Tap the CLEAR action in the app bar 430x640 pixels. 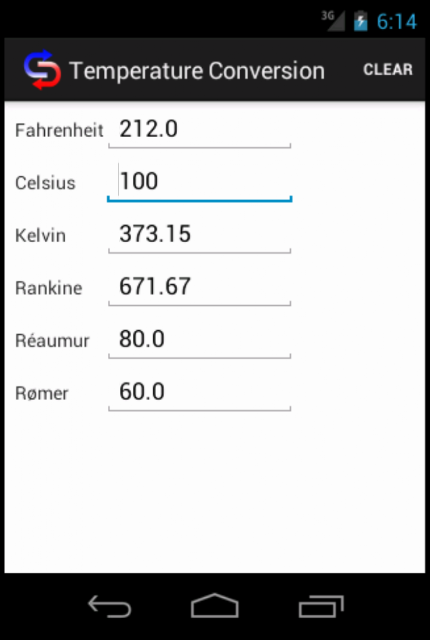pos(388,70)
